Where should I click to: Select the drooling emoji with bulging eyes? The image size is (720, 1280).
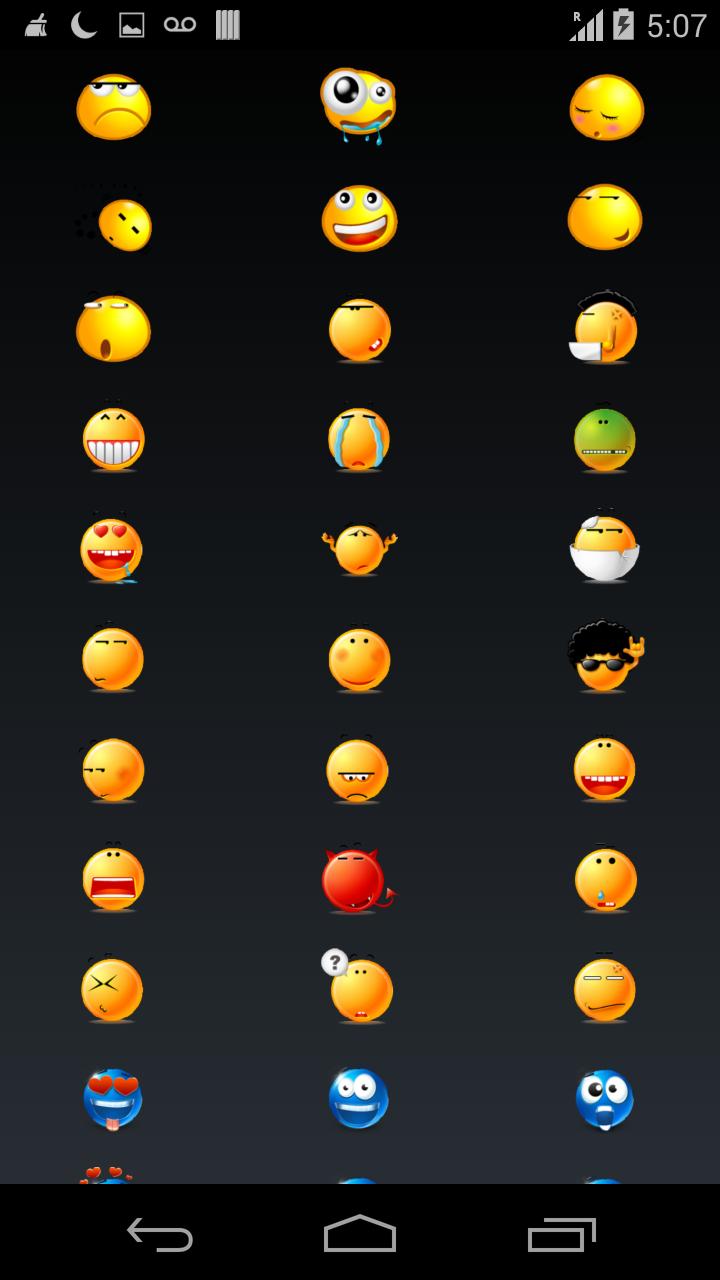[x=359, y=106]
